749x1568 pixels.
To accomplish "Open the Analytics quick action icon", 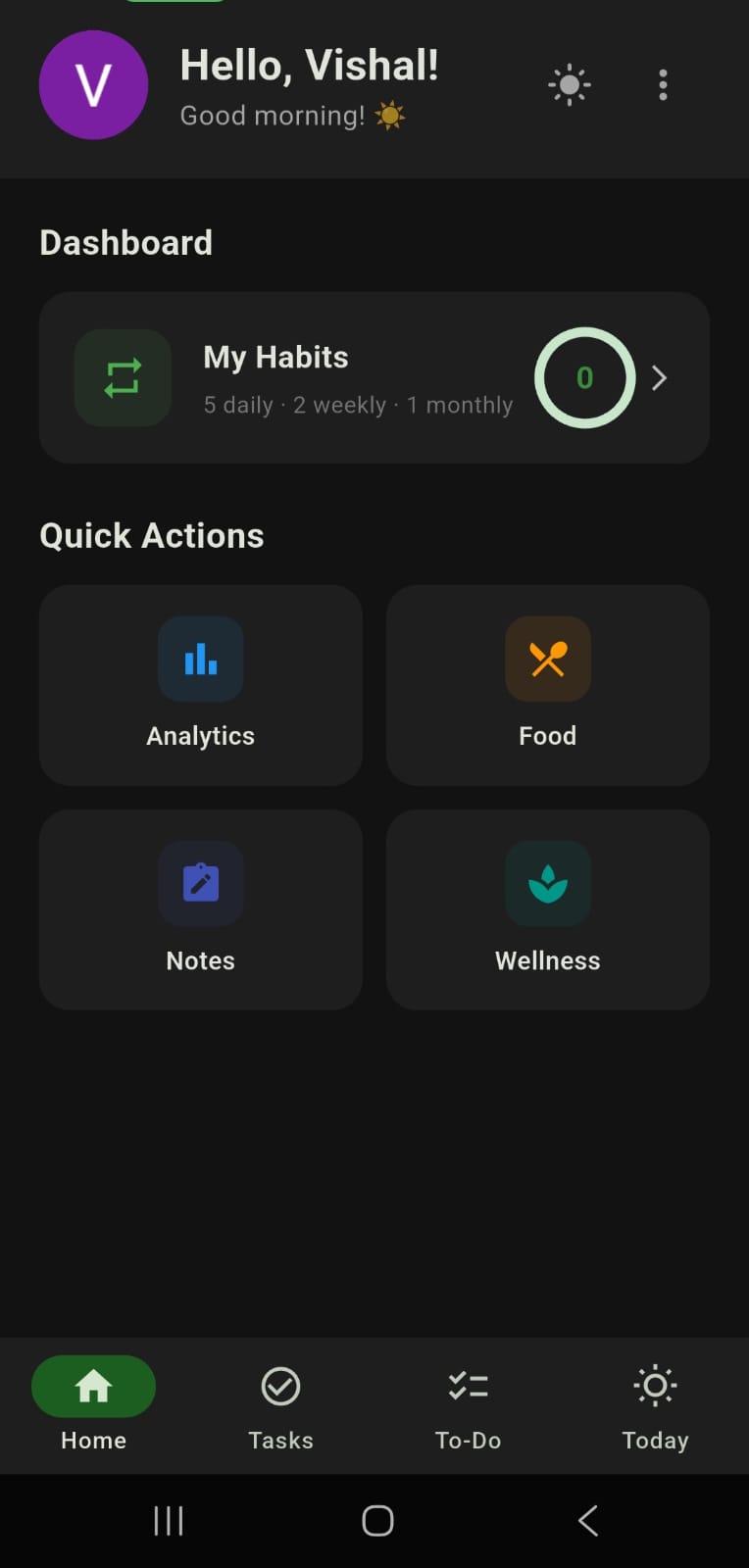I will tap(200, 659).
